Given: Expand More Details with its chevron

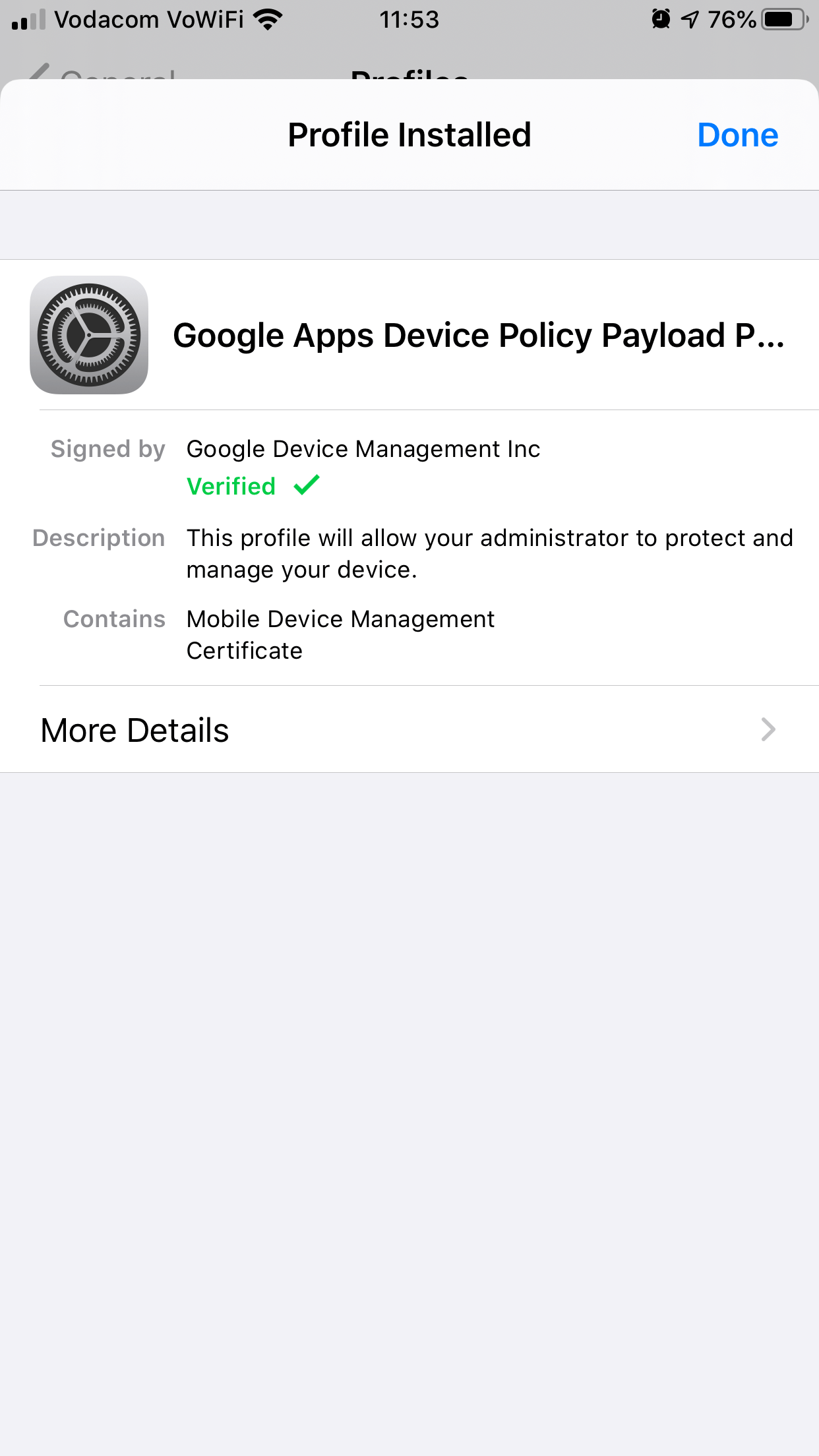Looking at the screenshot, I should coord(768,729).
